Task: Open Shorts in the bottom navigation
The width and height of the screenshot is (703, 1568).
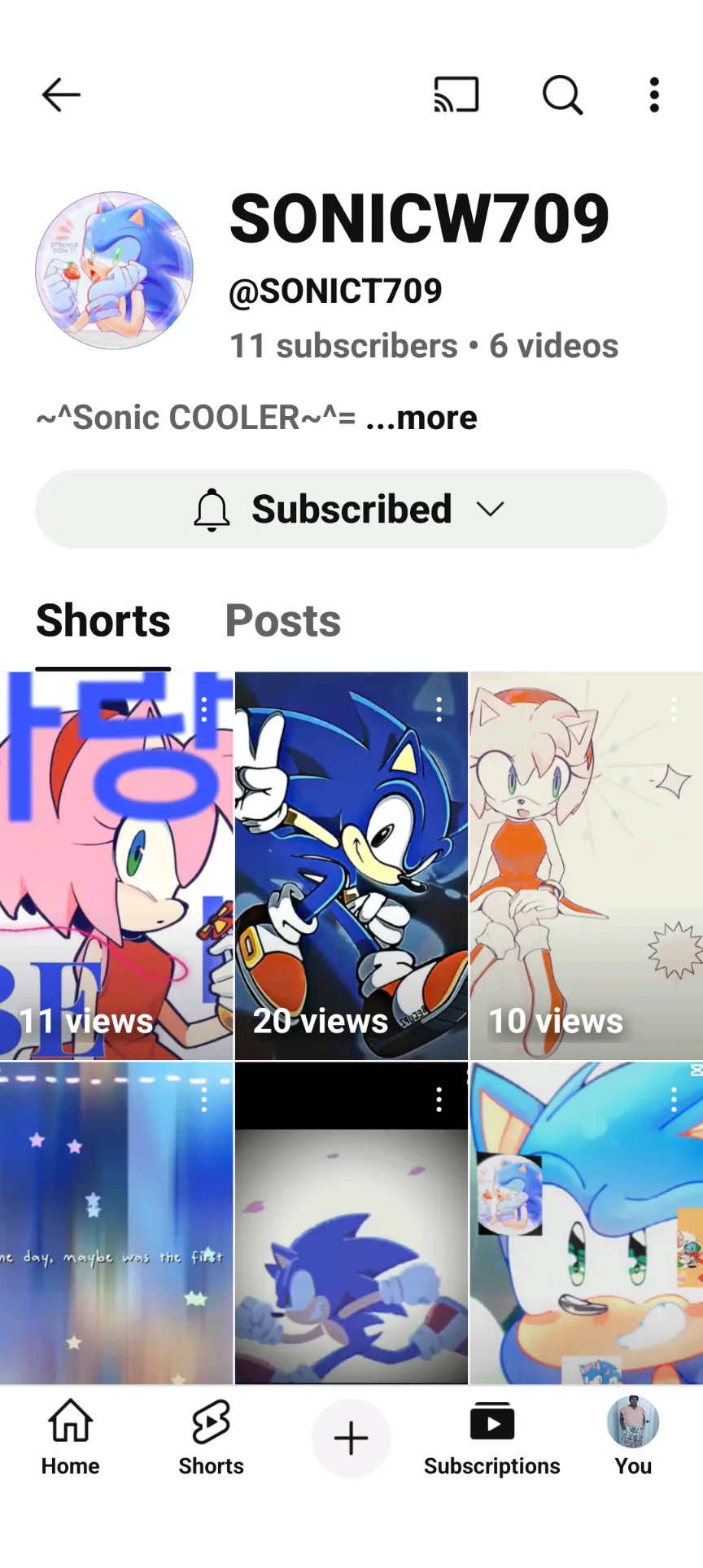Action: [212, 1439]
